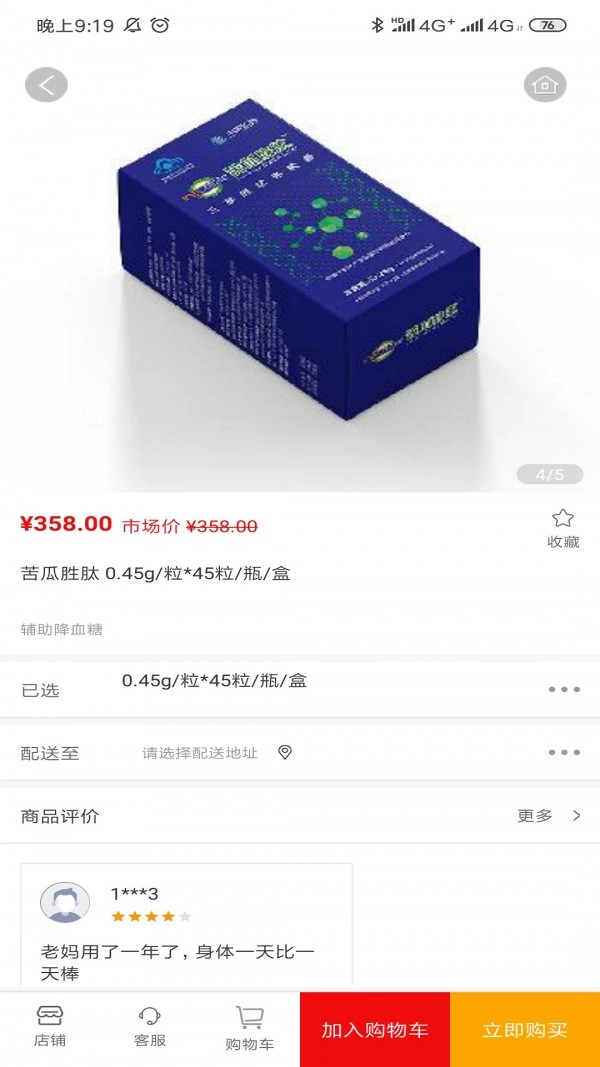This screenshot has width=600, height=1067.
Task: Add this product to favorites (收藏)
Action: (x=563, y=528)
